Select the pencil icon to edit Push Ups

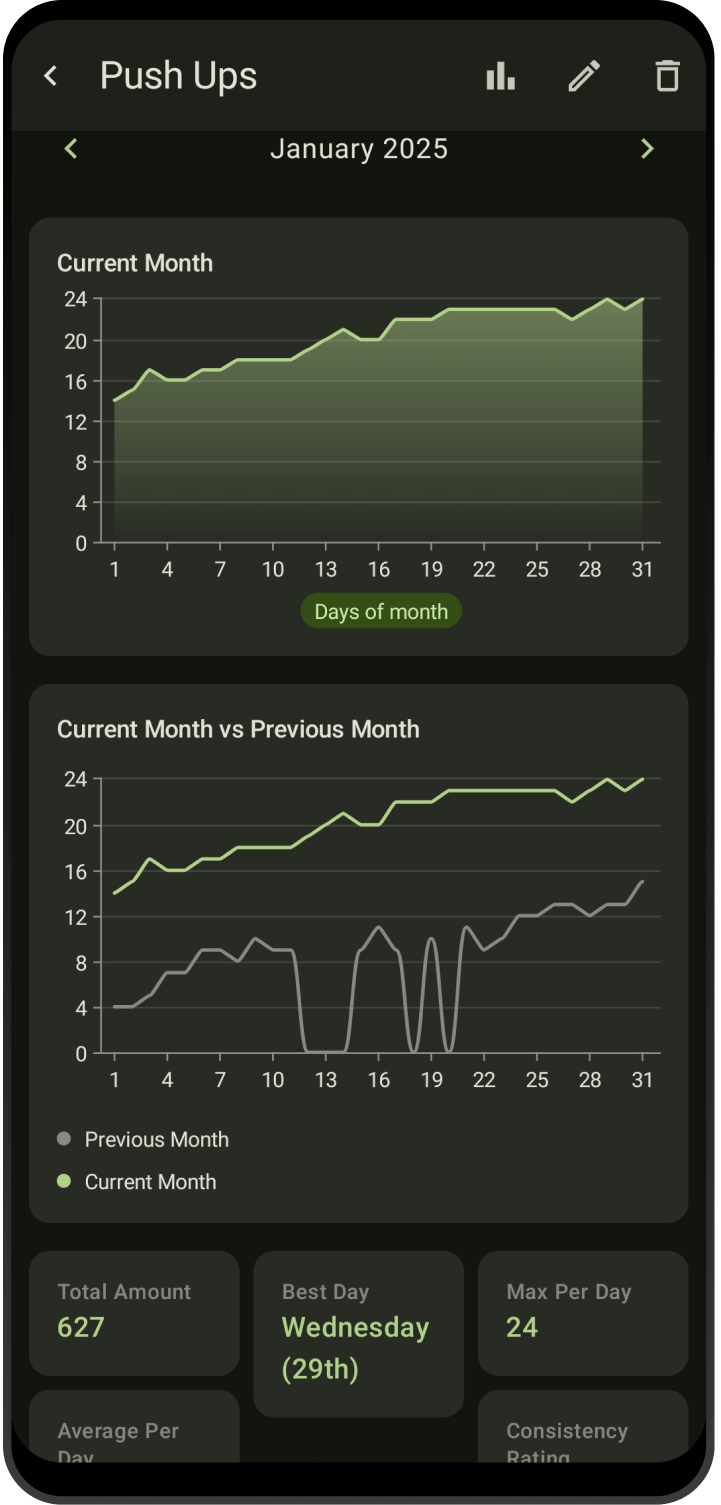click(584, 75)
